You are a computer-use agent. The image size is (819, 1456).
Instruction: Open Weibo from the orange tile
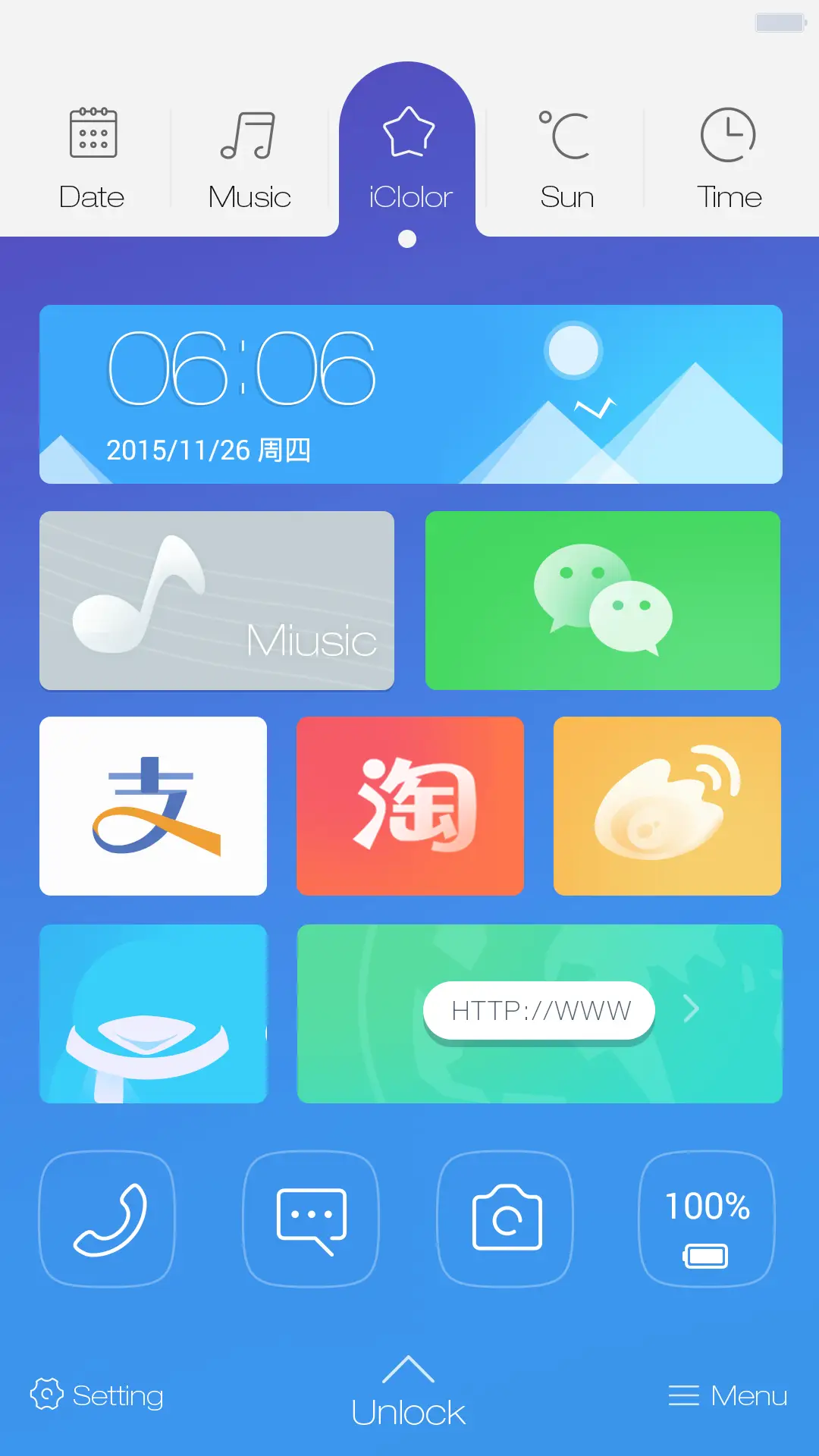(x=667, y=806)
